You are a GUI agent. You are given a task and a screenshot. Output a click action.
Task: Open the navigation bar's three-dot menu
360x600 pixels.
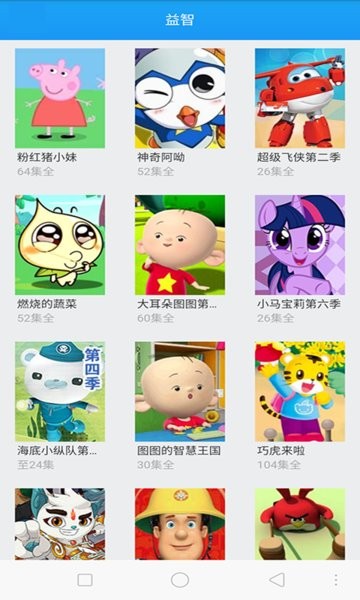click(336, 580)
